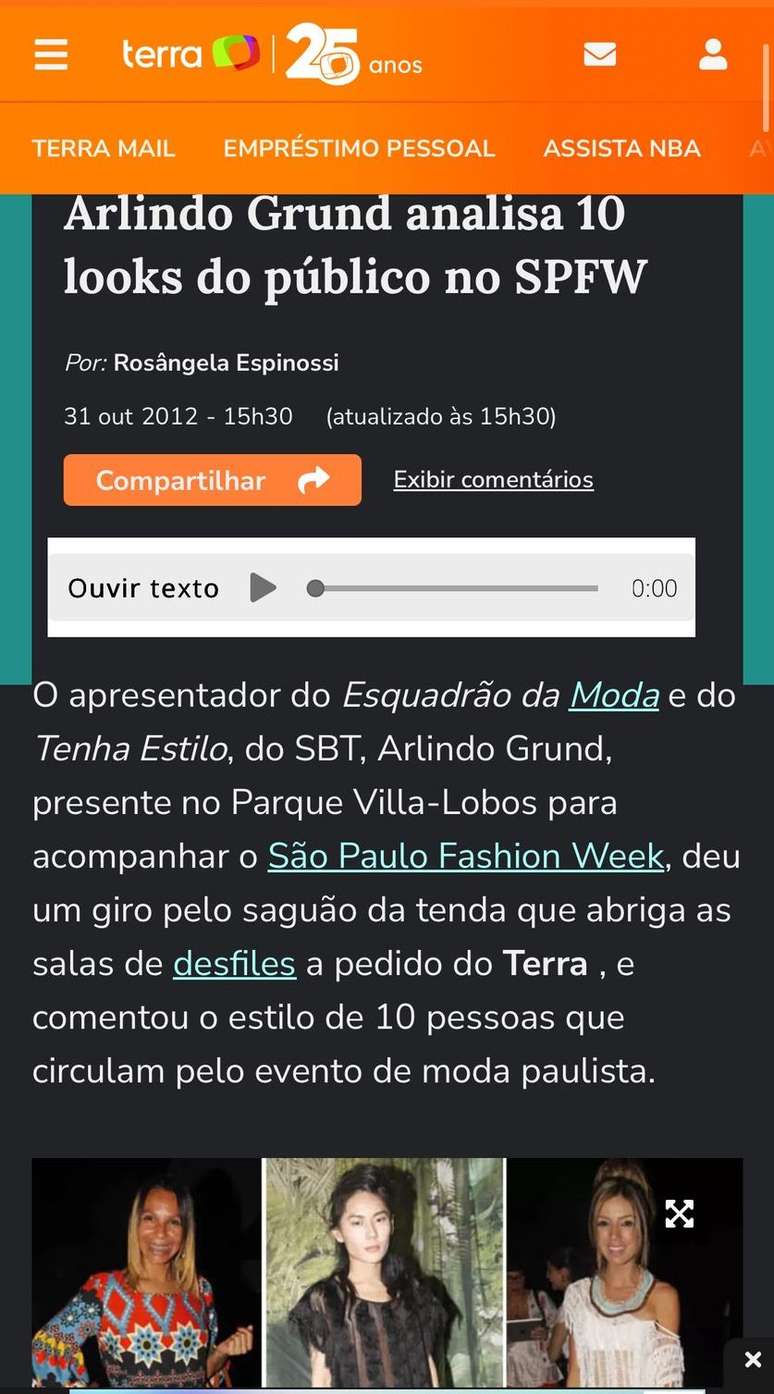Dismiss the bottom-right × overlay

tap(753, 1358)
